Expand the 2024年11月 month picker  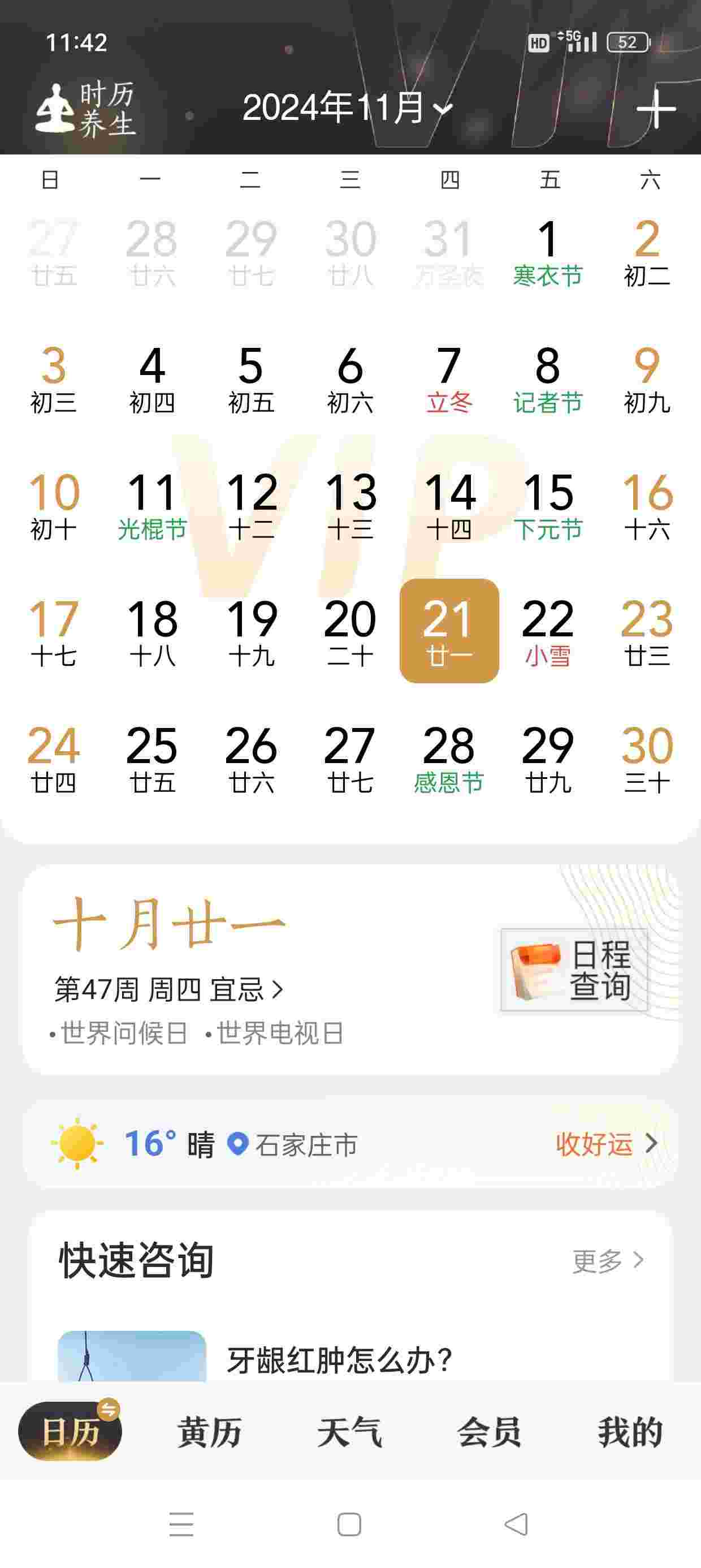347,109
